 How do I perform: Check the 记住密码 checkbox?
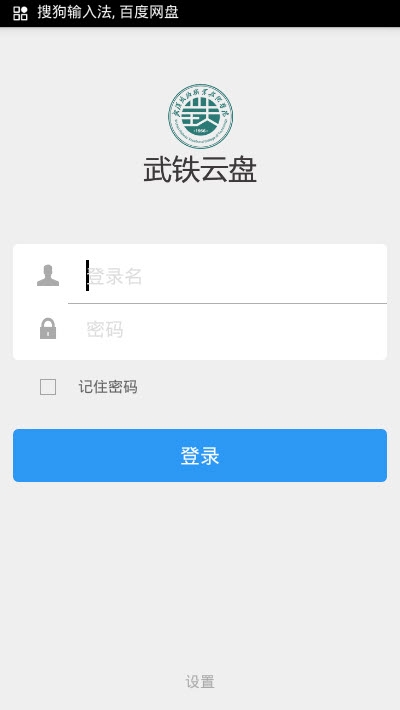pyautogui.click(x=48, y=387)
